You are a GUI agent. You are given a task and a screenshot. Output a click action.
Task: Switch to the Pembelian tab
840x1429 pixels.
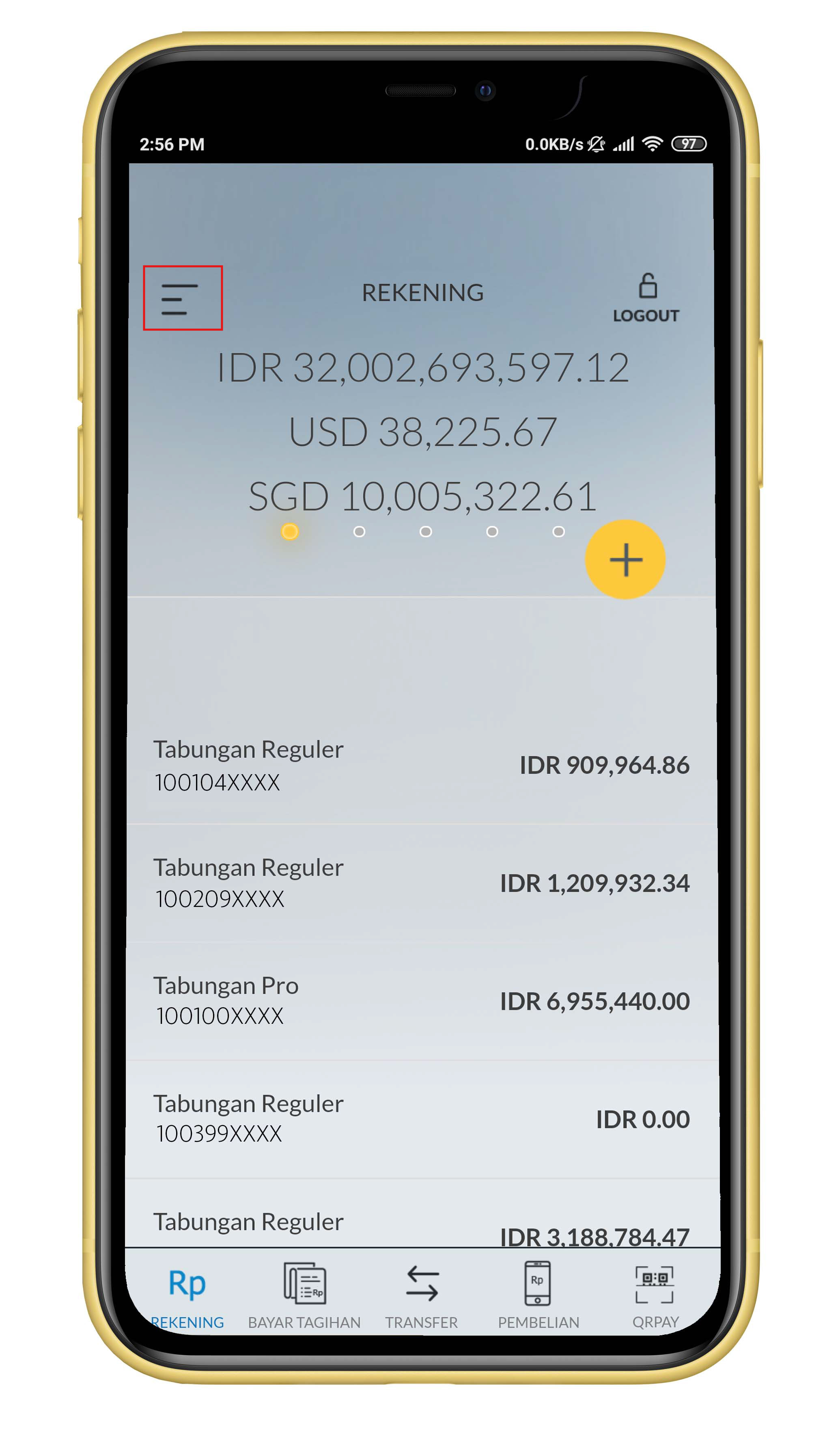(x=538, y=1296)
